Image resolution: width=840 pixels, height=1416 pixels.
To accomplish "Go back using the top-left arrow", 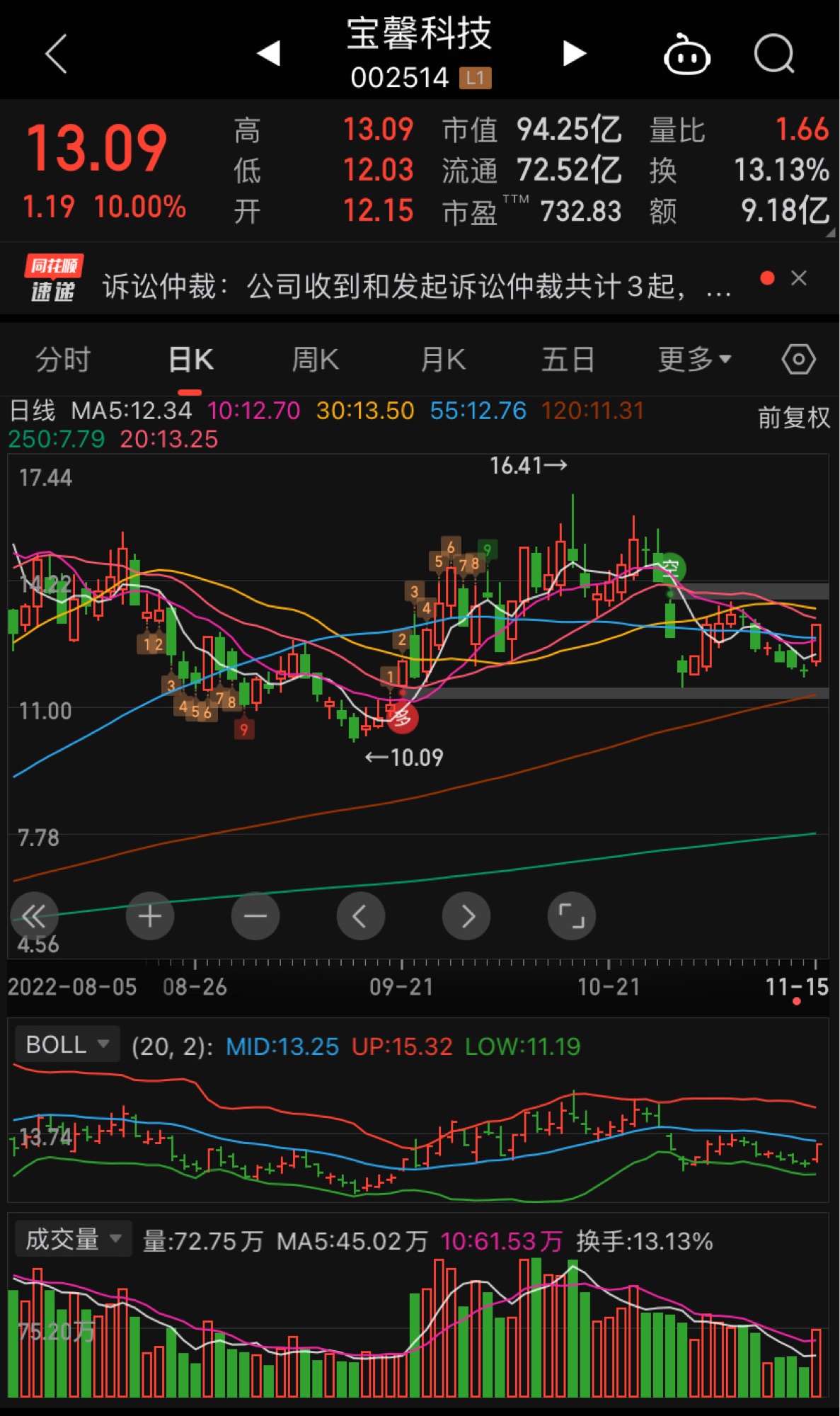I will point(57,54).
